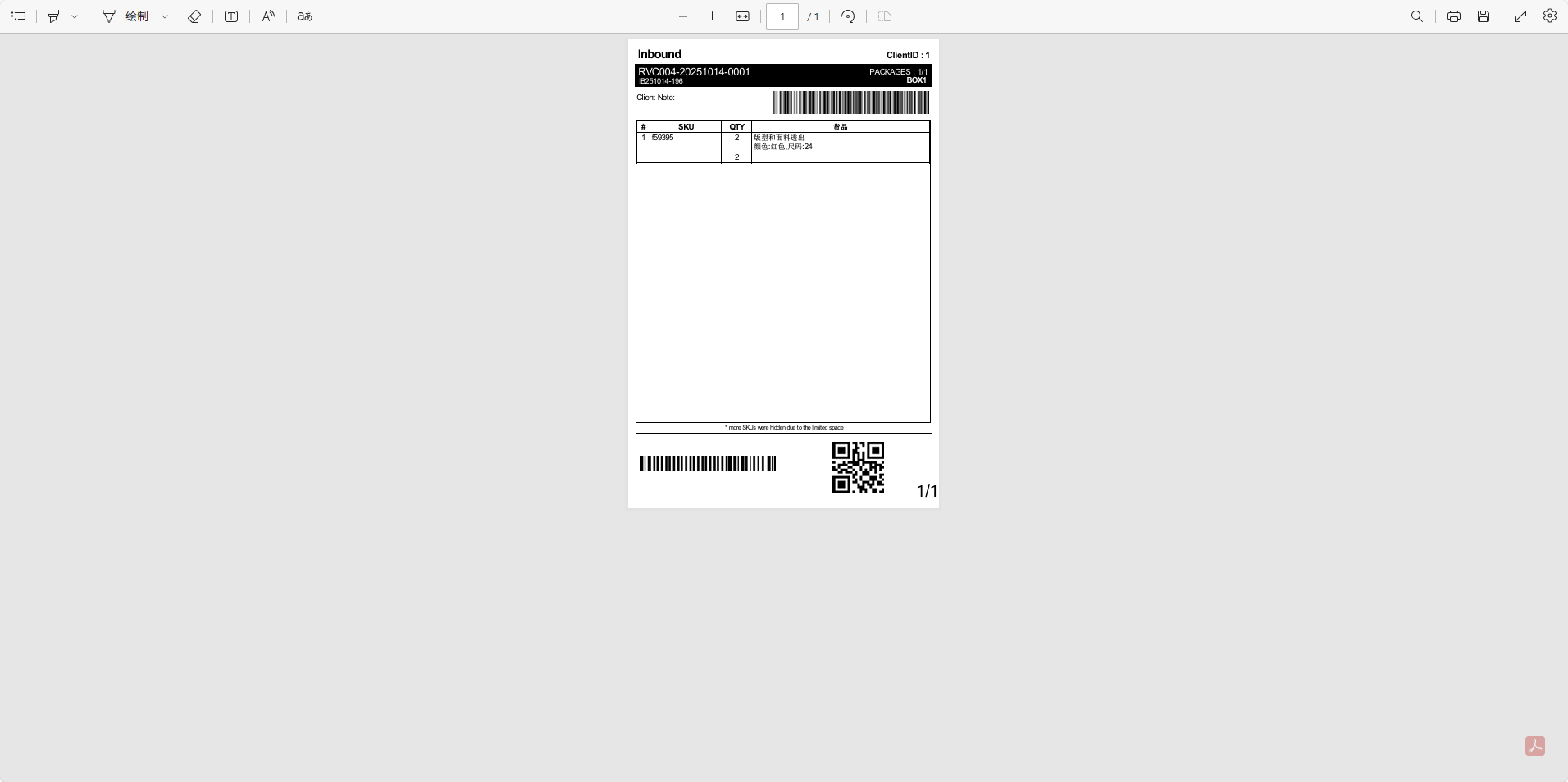
Task: Activate the 绘制 draw tool
Action: [125, 16]
